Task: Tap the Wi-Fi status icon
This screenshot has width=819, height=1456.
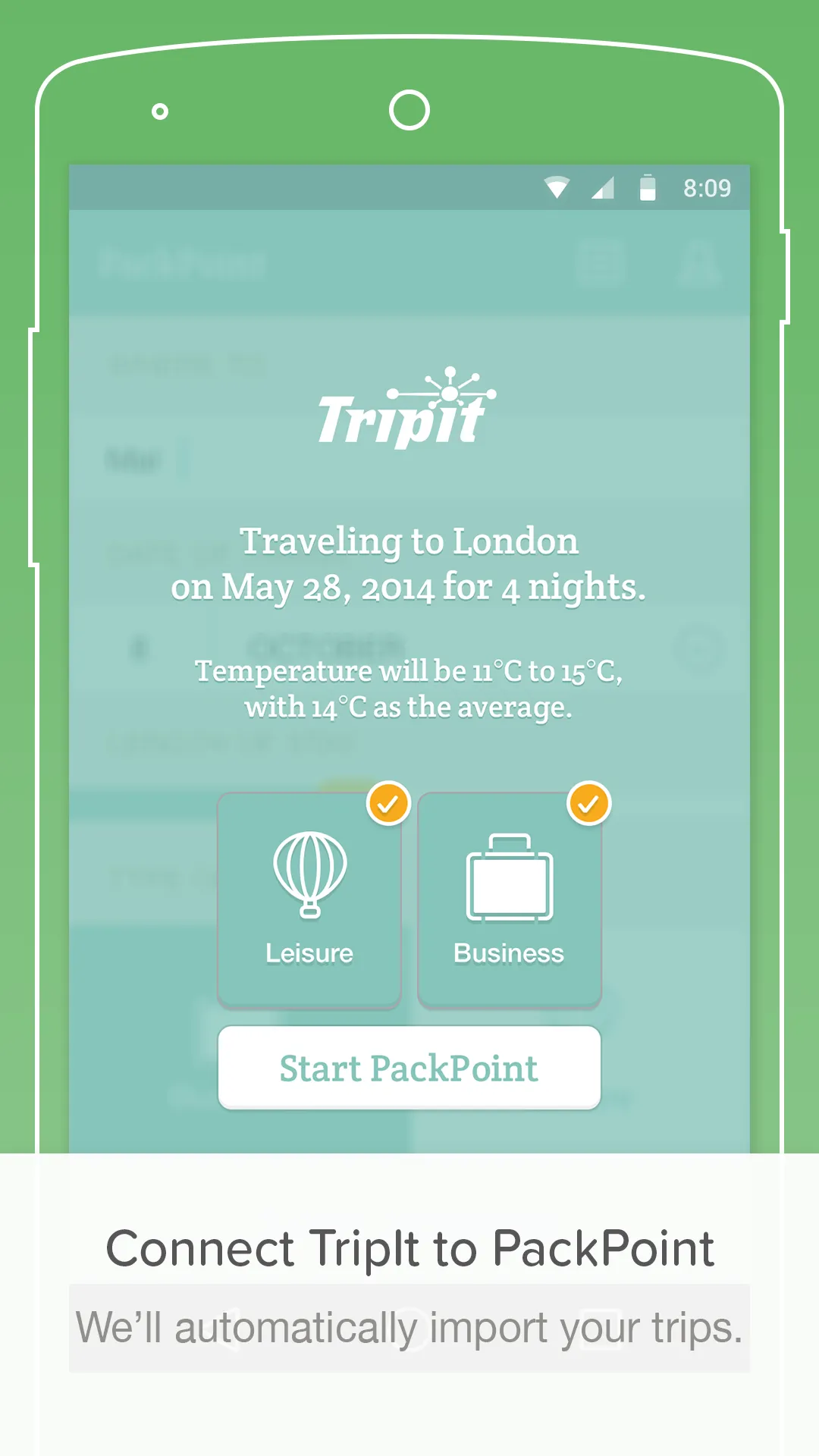Action: coord(557,187)
